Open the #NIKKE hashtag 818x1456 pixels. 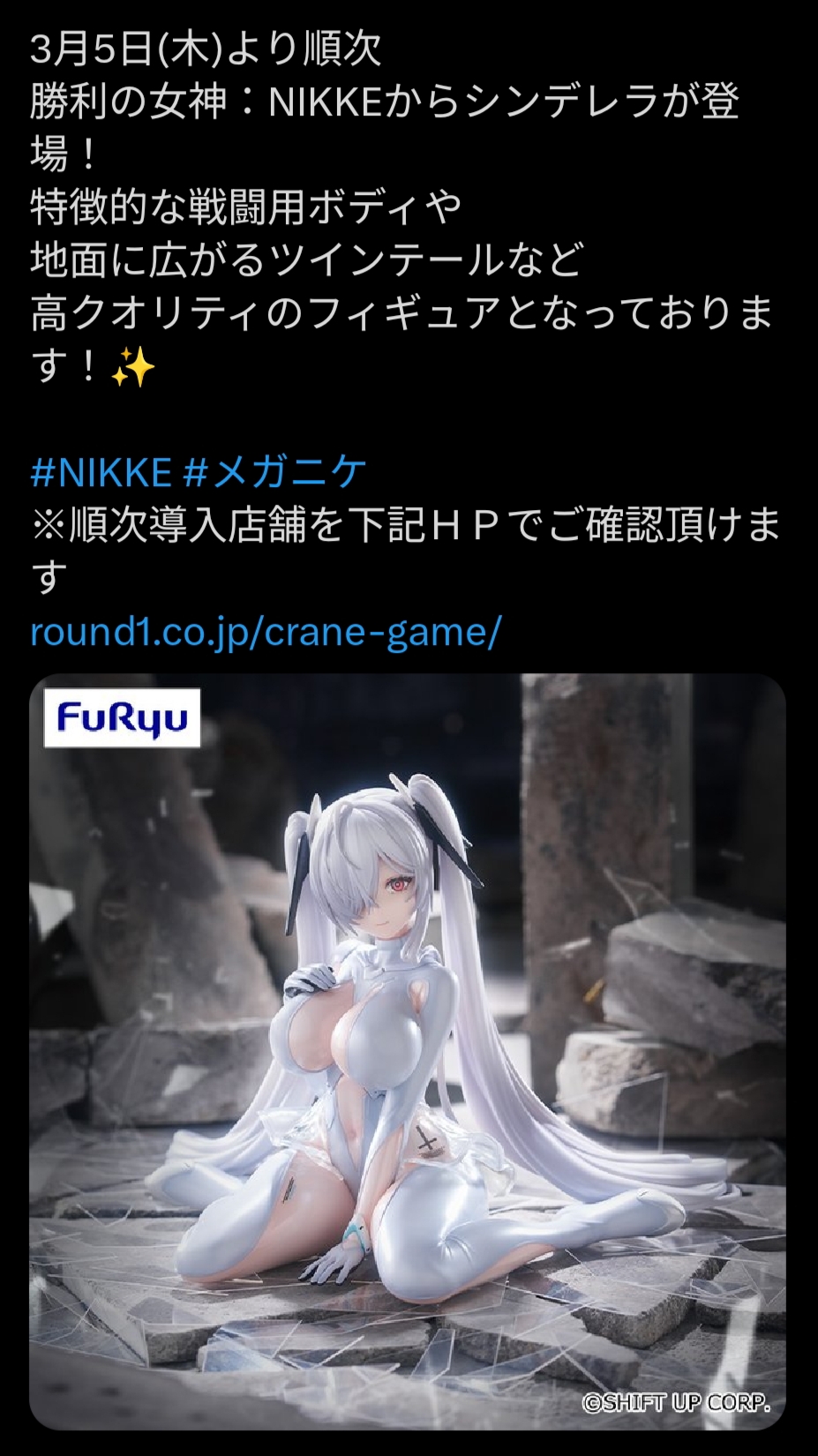point(101,473)
